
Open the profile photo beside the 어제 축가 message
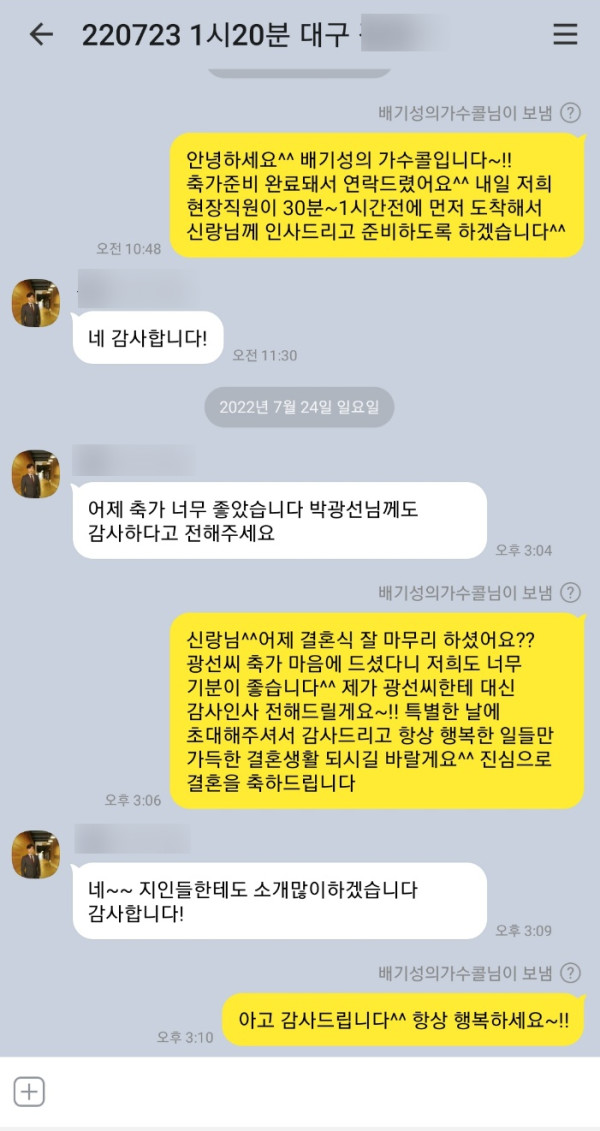[x=35, y=473]
